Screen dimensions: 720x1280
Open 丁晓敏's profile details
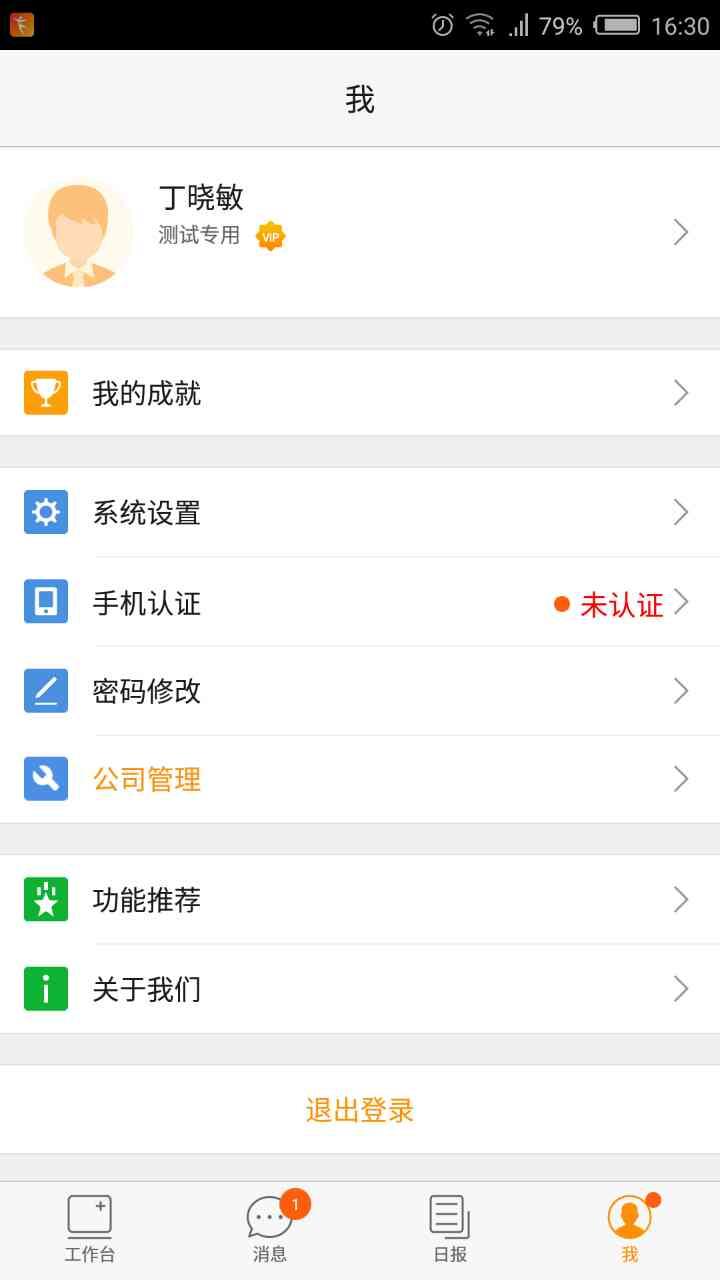pyautogui.click(x=360, y=232)
